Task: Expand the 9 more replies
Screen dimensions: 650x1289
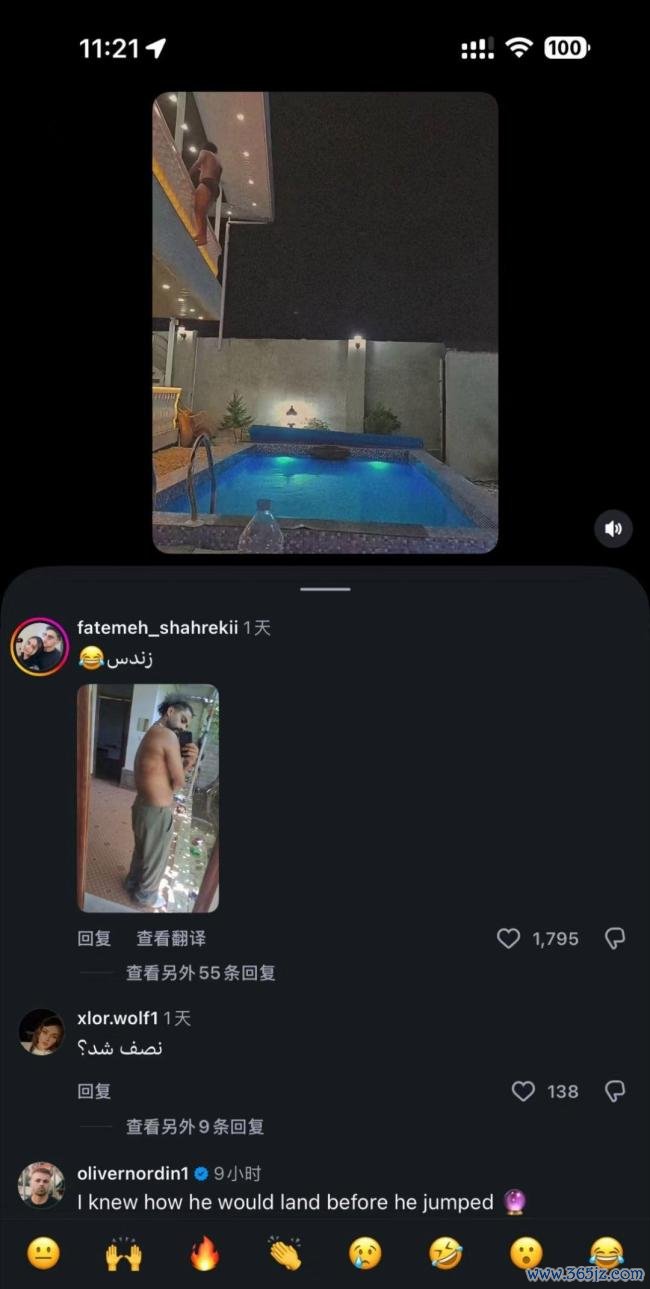Action: point(195,1126)
